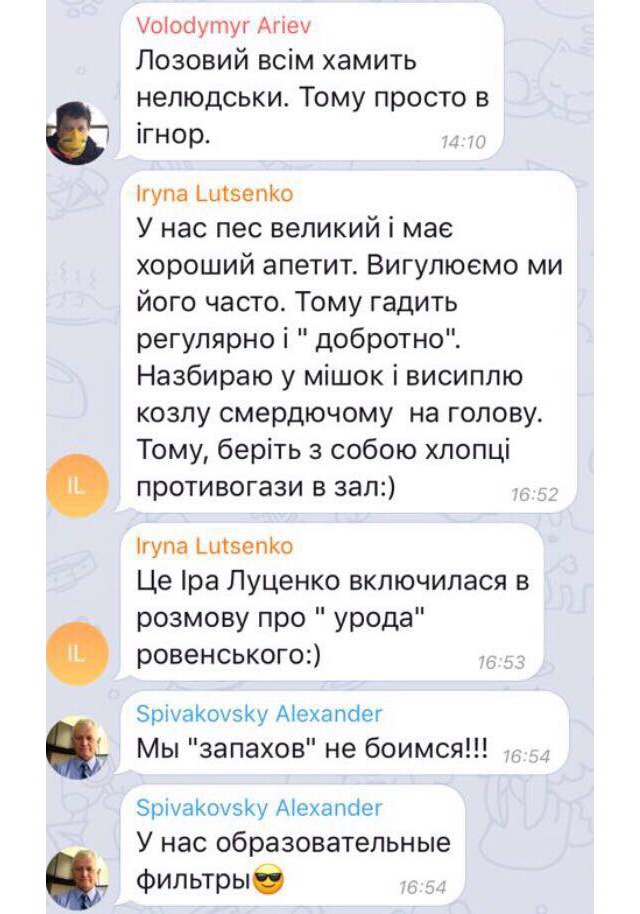Open IL avatar beside the 16:52 message
The height and width of the screenshot is (914, 640).
77,487
